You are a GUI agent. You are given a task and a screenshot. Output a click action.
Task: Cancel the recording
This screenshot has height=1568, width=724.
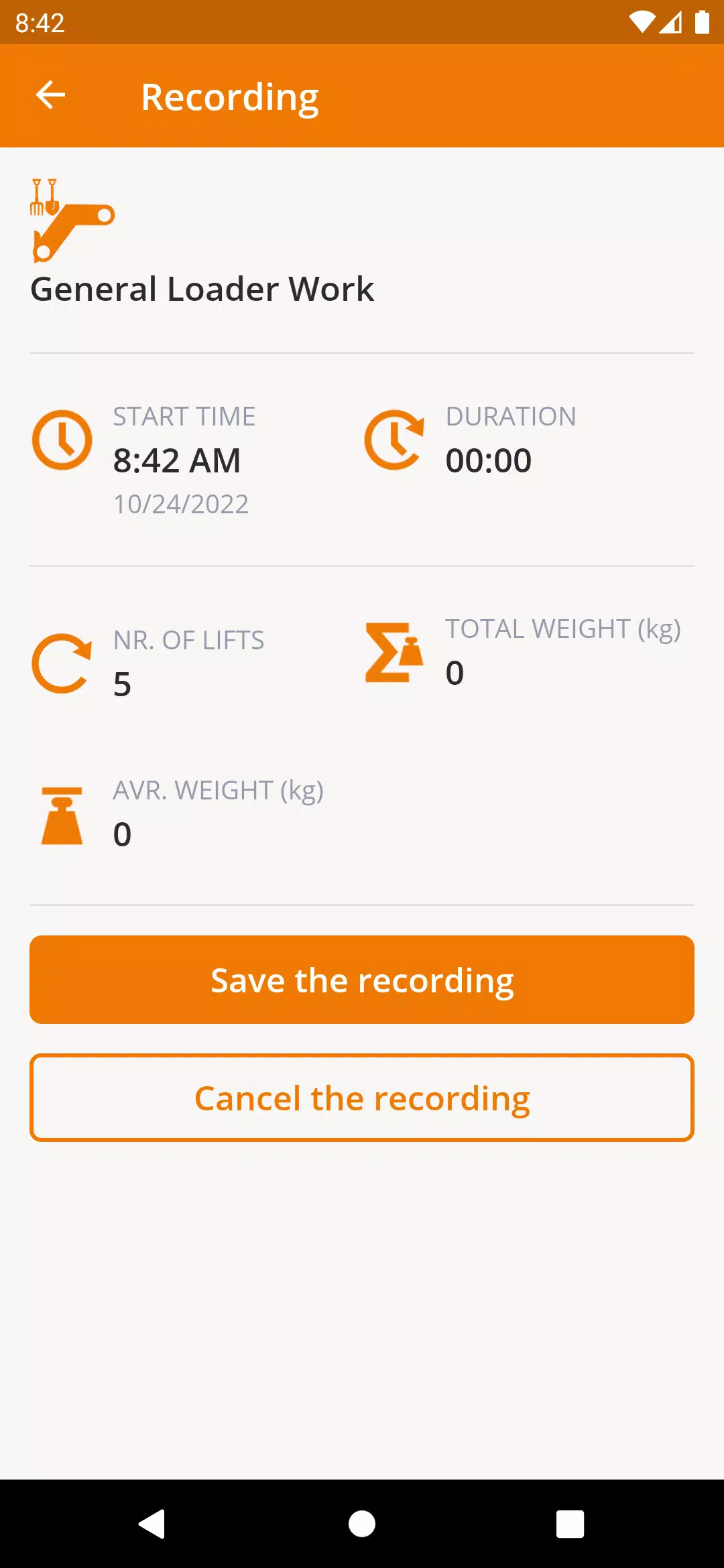pos(362,1098)
